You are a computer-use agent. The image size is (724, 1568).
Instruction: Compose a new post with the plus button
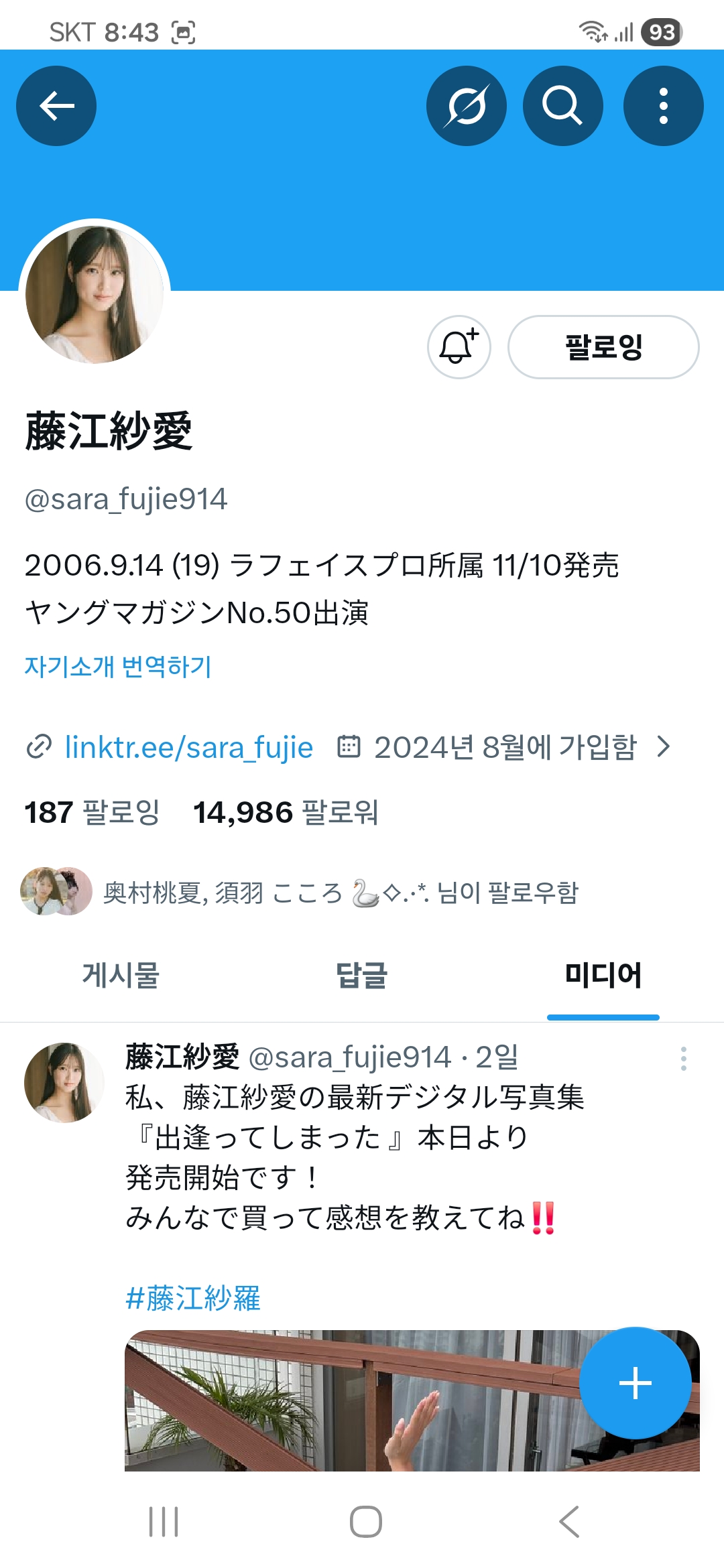coord(635,1383)
